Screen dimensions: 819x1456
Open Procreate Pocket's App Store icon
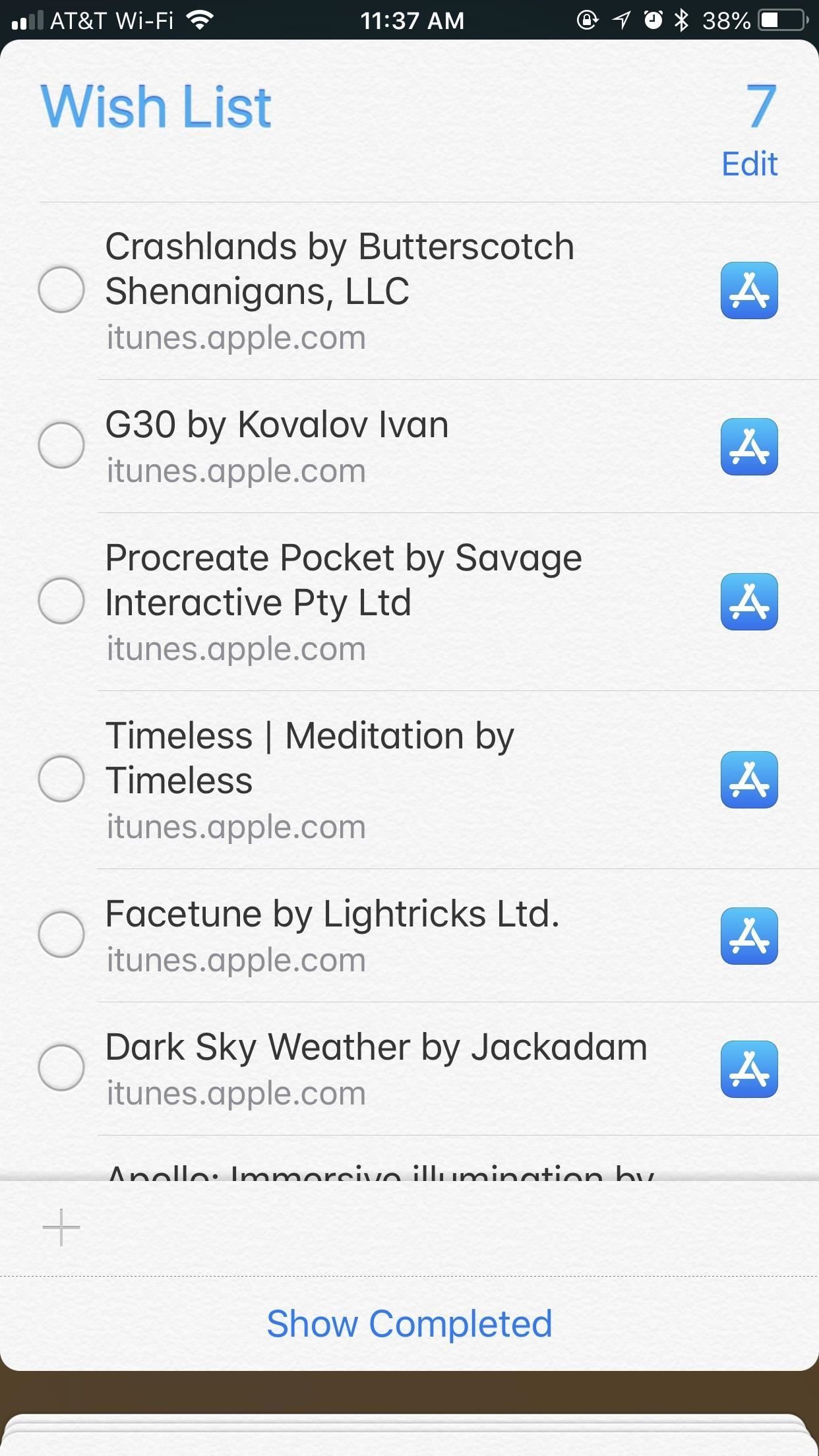(x=748, y=601)
